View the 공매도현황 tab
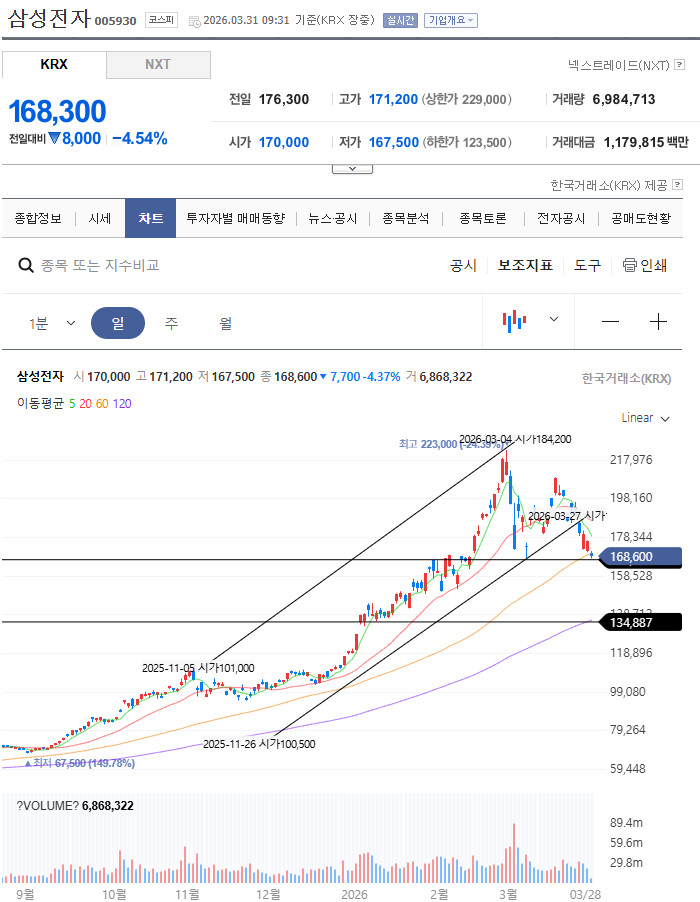 641,219
